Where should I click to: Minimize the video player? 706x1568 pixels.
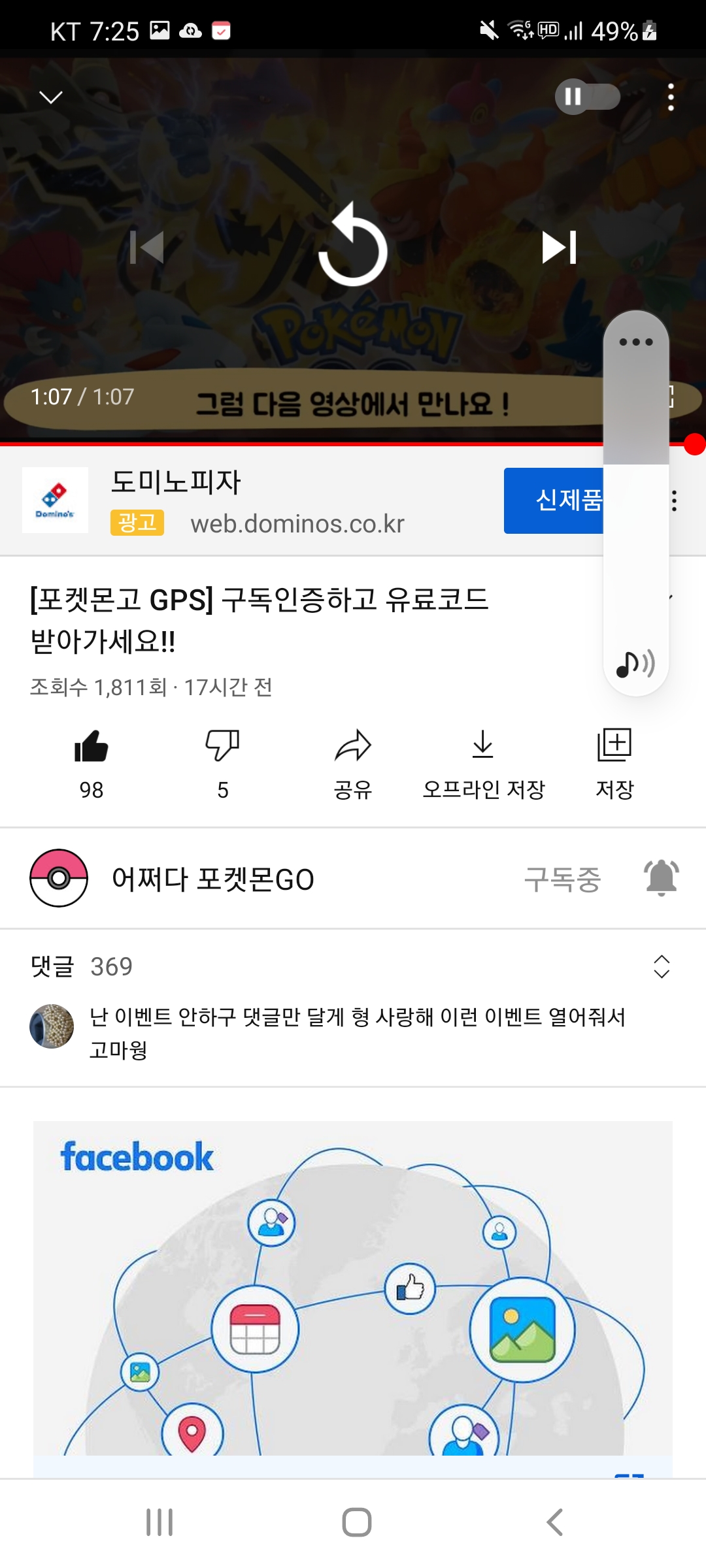point(51,97)
